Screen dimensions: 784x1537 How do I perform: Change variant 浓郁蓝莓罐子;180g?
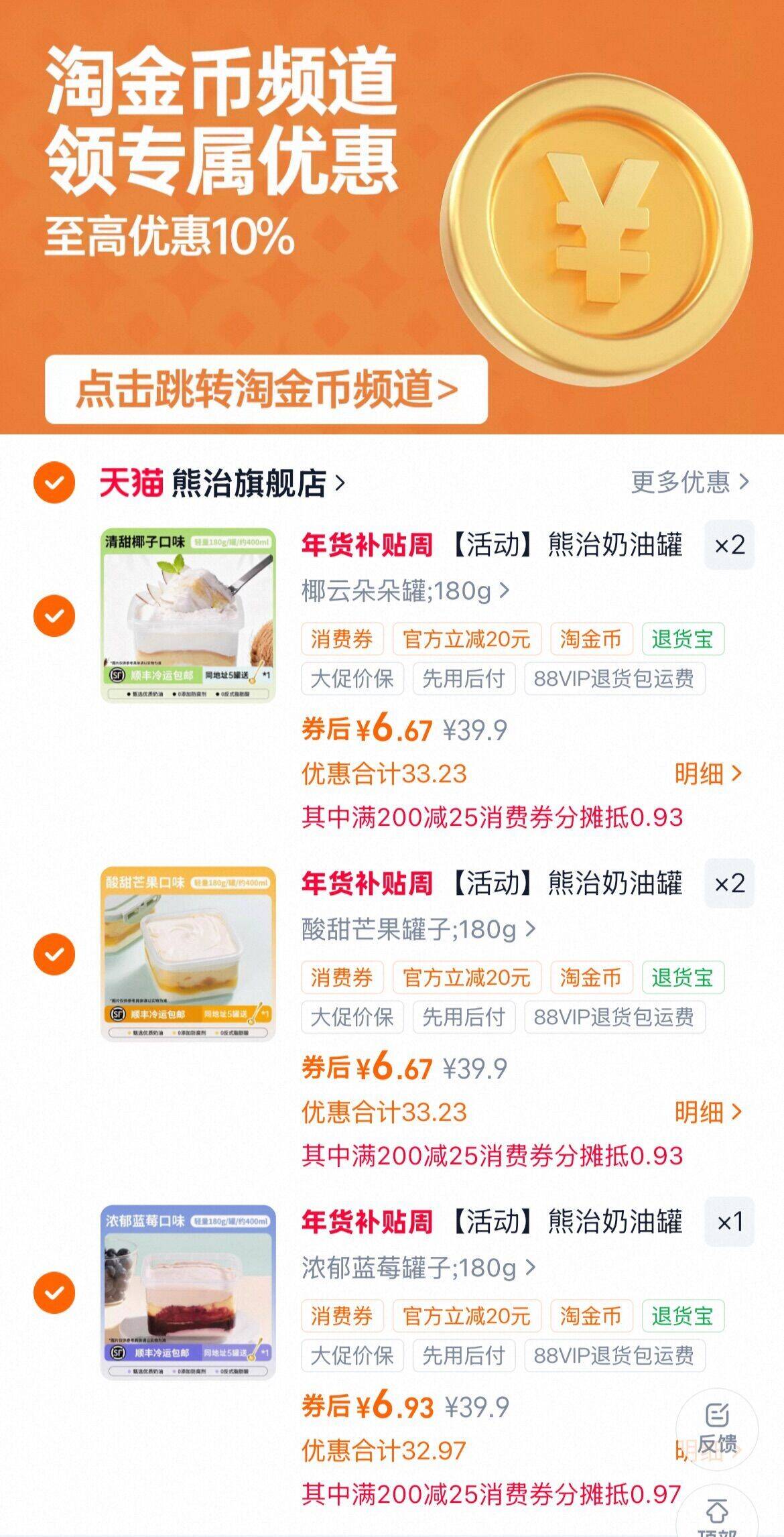pyautogui.click(x=418, y=1268)
